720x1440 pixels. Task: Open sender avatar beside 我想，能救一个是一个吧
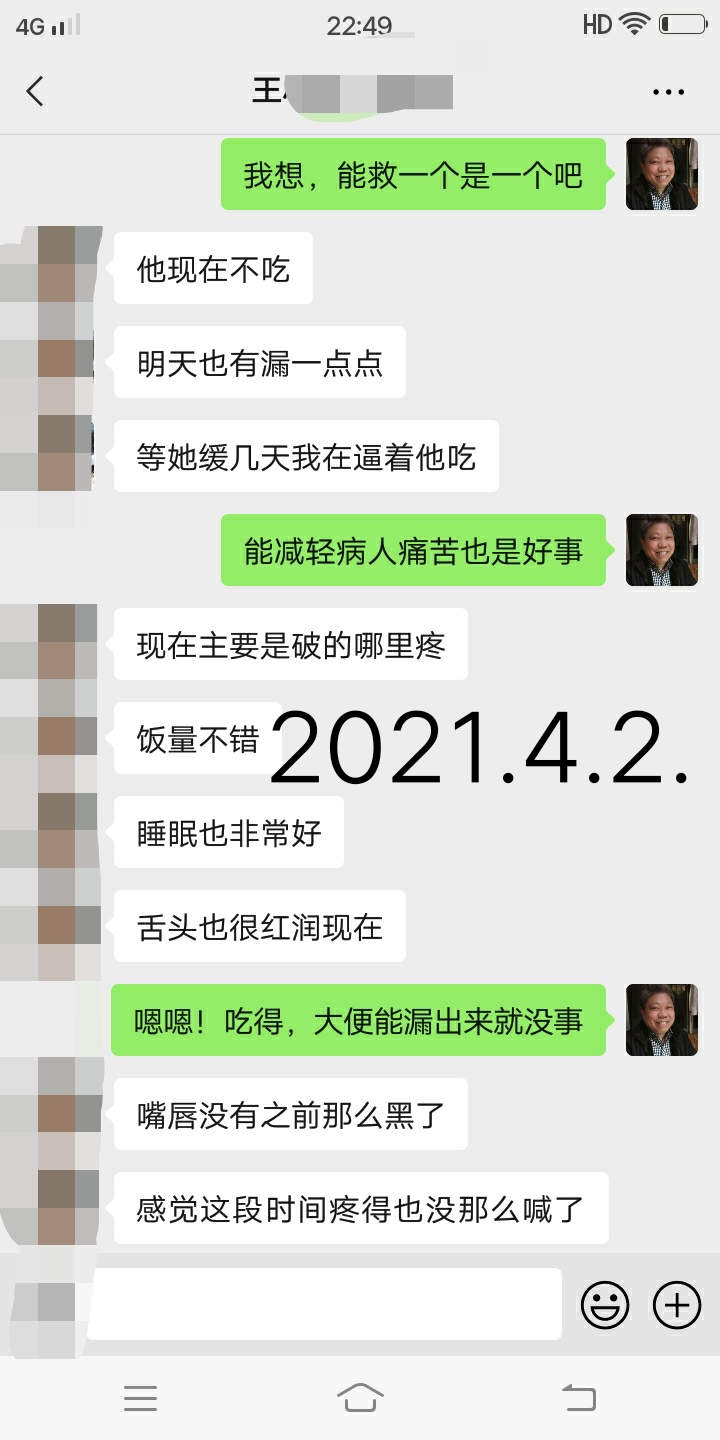(661, 175)
